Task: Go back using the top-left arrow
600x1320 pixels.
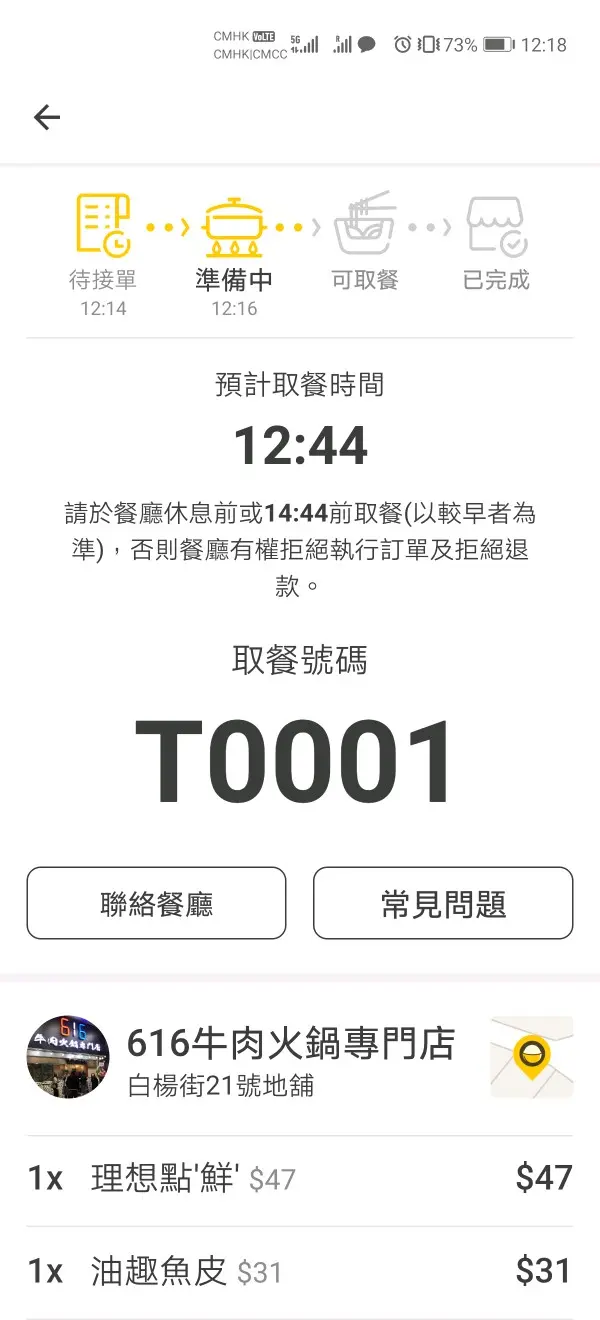Action: coord(47,118)
